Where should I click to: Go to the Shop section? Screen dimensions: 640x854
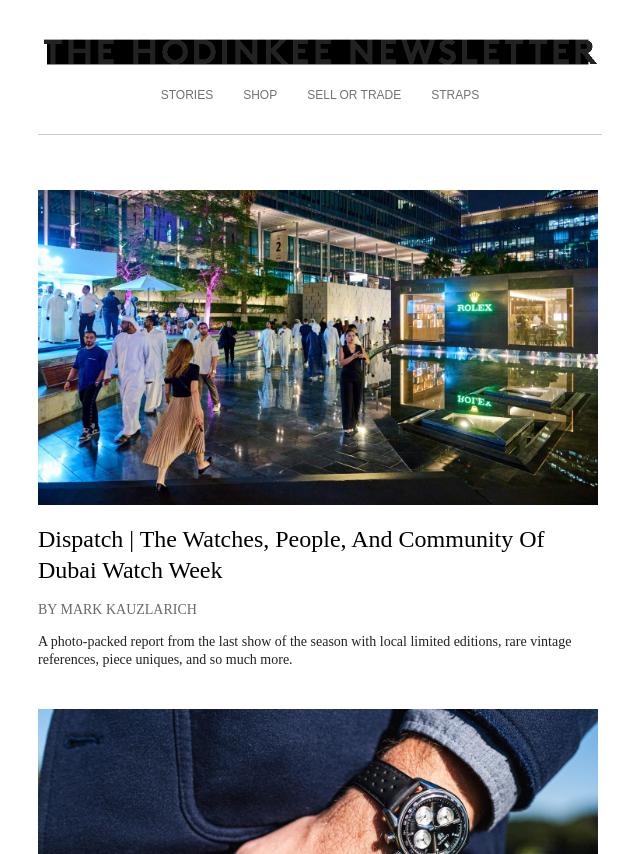tap(260, 95)
